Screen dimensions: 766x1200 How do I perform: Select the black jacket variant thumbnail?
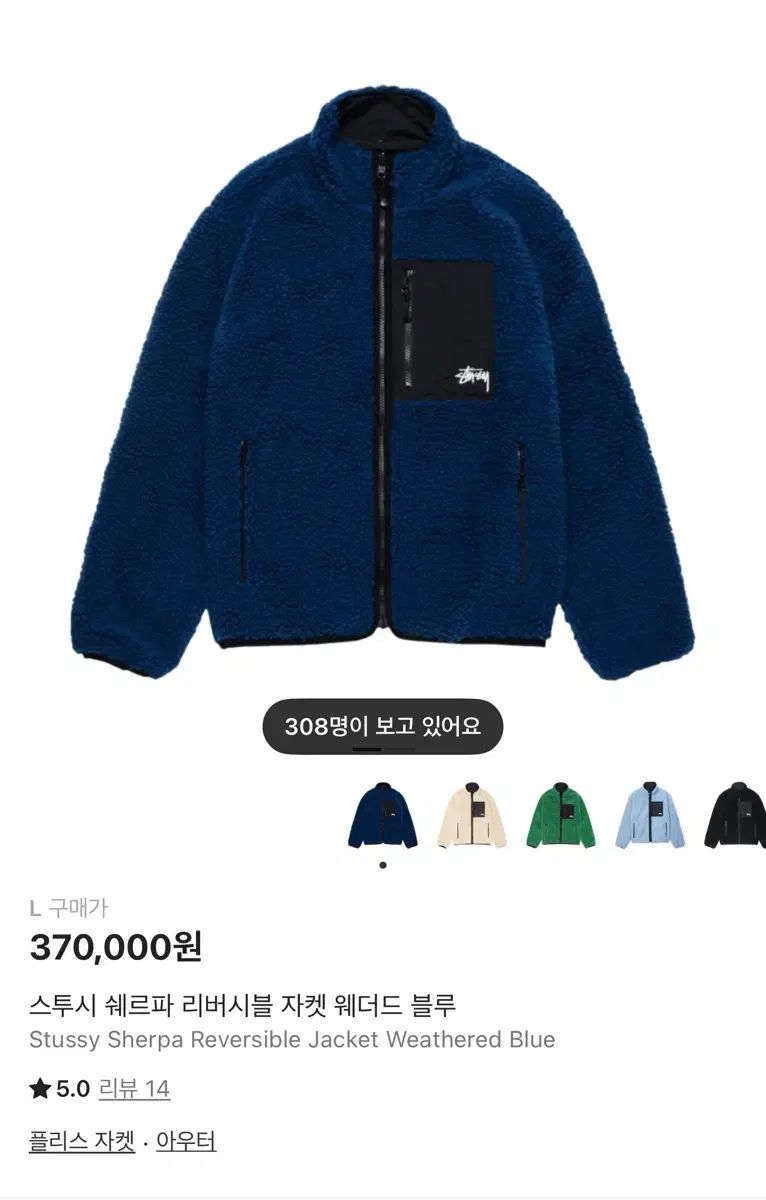point(737,815)
